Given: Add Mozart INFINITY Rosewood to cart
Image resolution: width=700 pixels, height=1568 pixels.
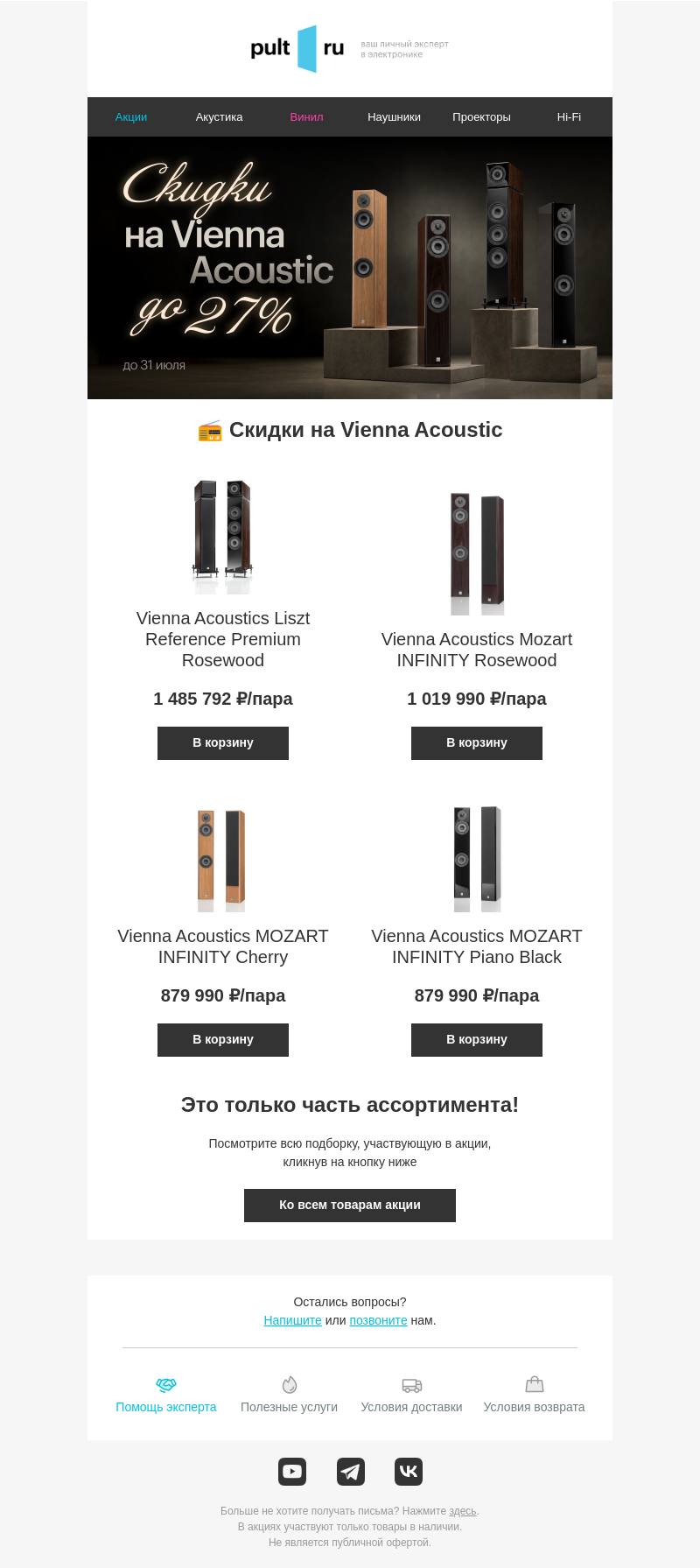Looking at the screenshot, I should point(477,742).
